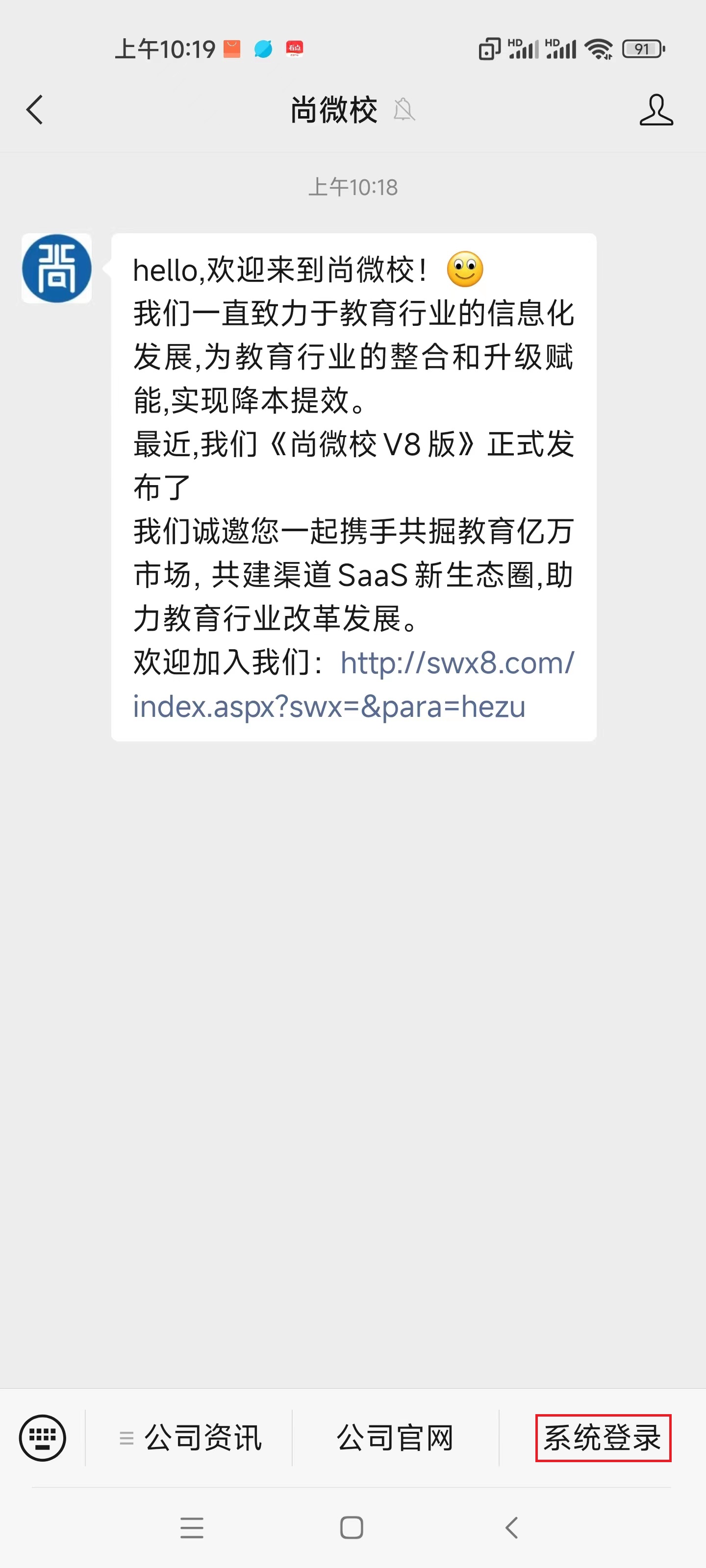706x1568 pixels.
Task: Switch to keyboard input mode
Action: click(42, 1438)
